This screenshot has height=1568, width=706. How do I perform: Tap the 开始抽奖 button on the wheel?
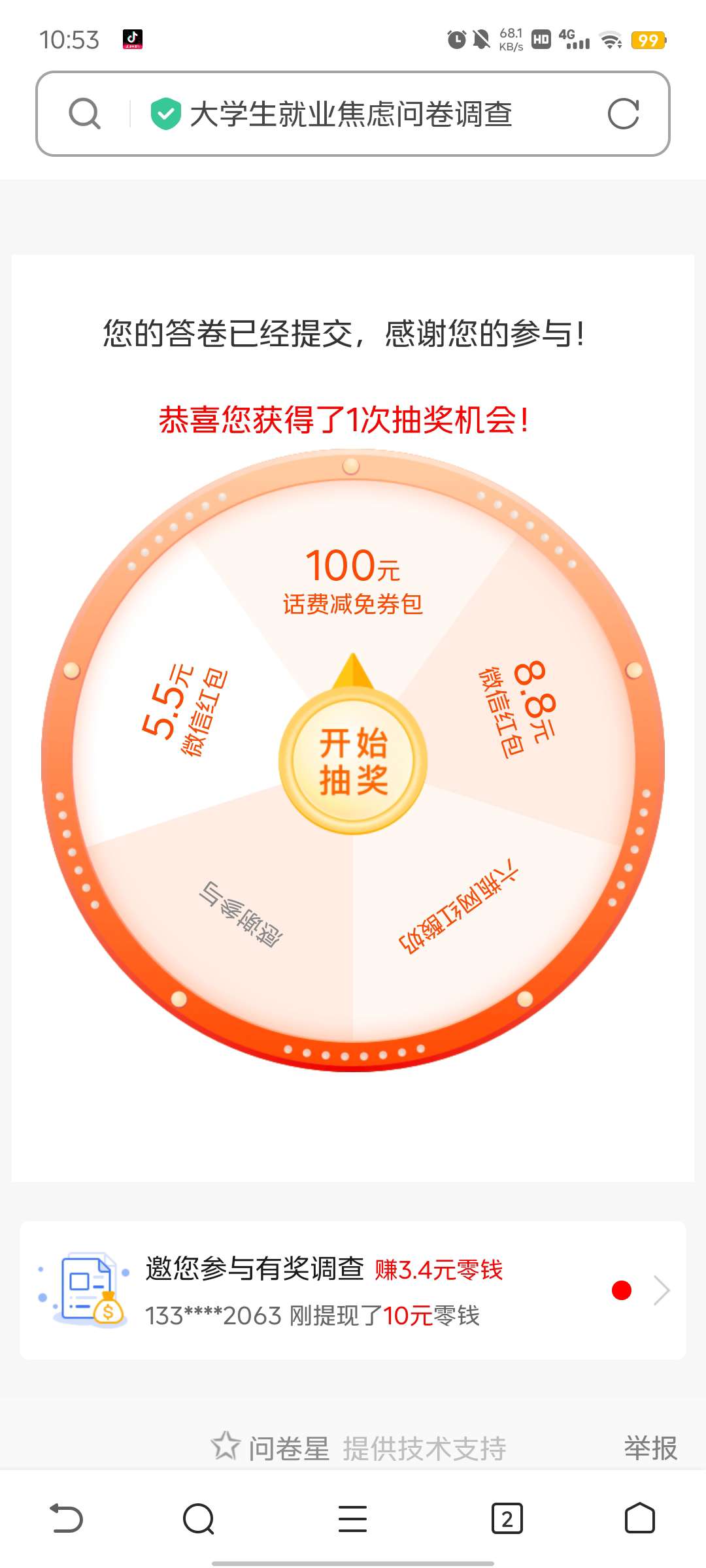click(353, 762)
